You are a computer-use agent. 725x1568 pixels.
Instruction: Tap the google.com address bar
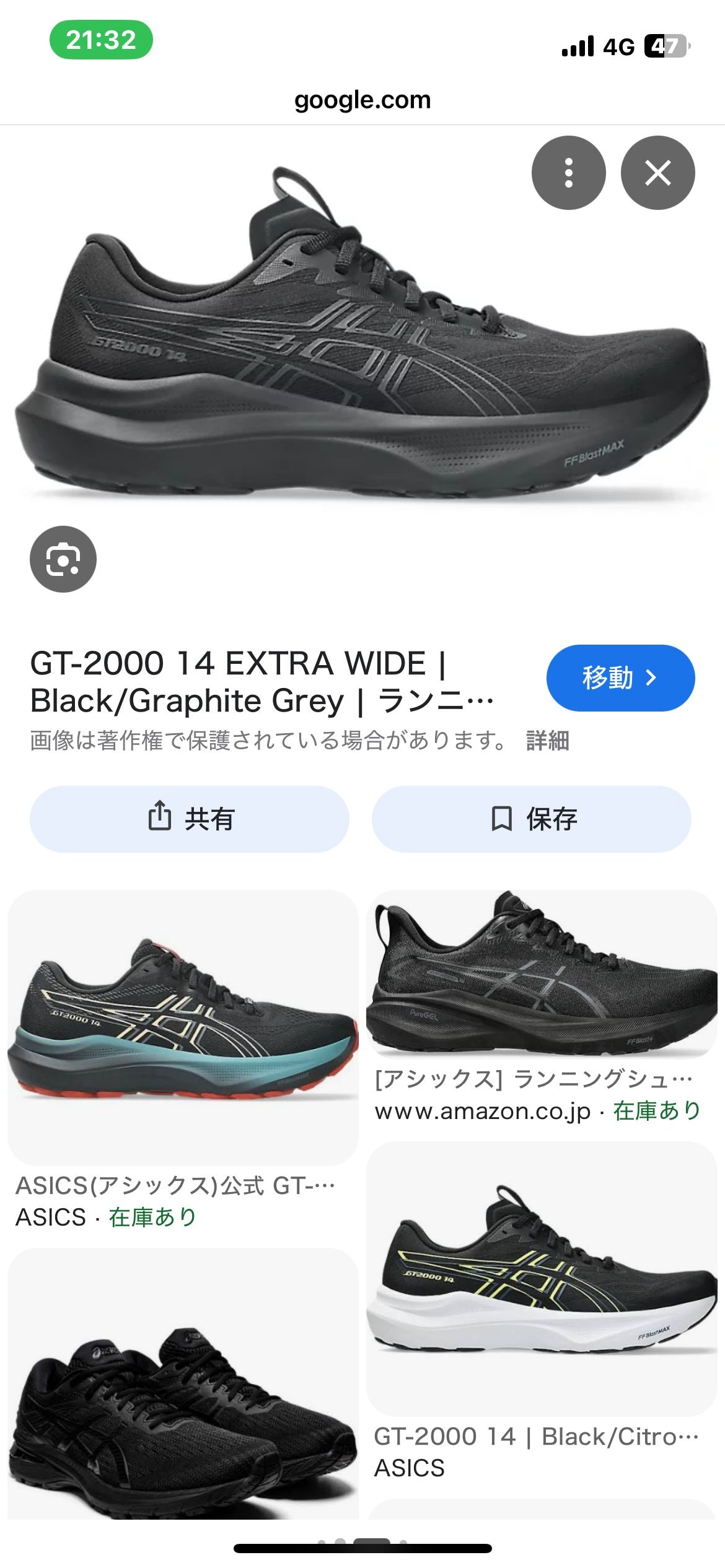(362, 100)
